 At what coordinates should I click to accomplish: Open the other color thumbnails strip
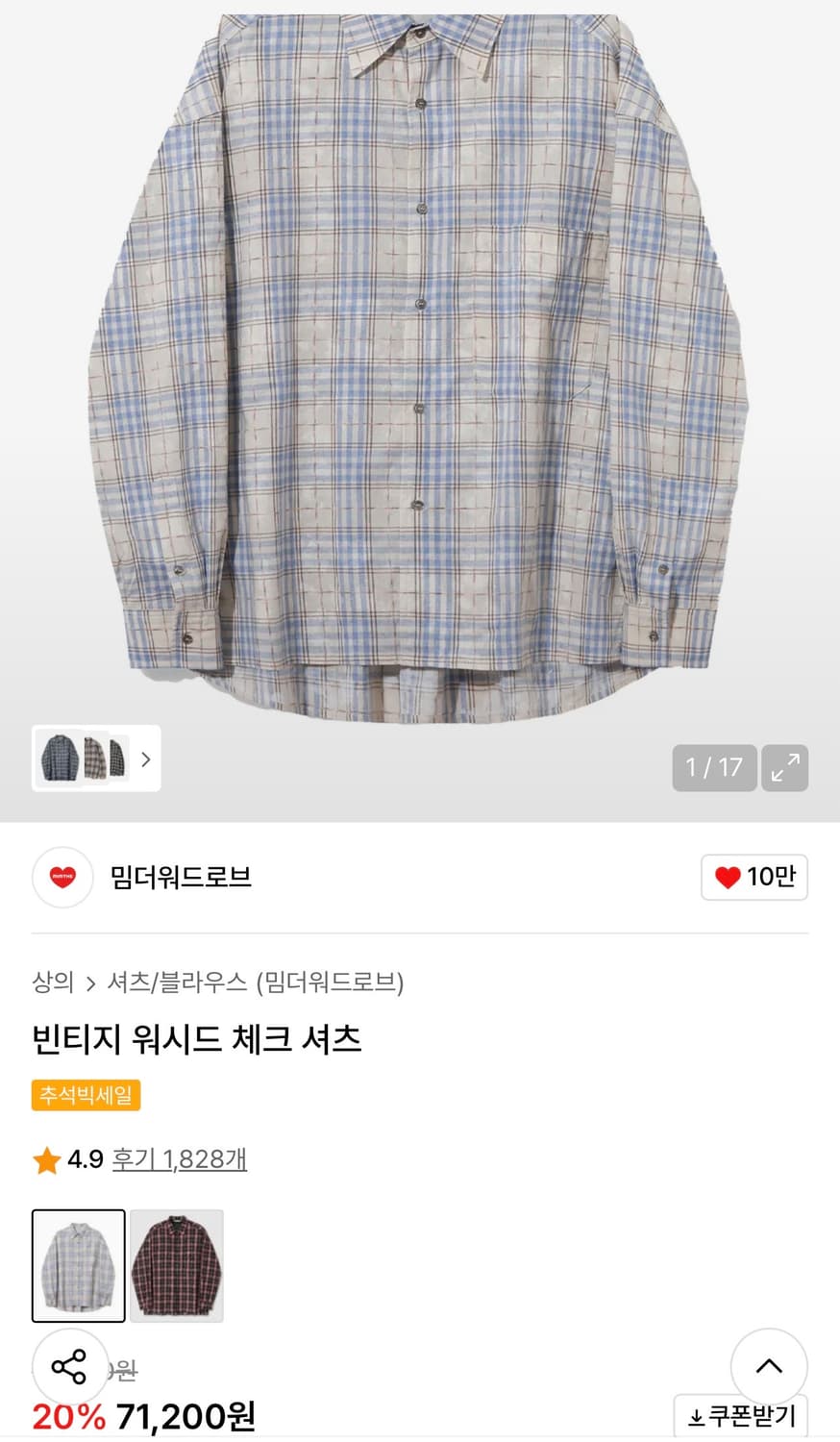[x=96, y=758]
